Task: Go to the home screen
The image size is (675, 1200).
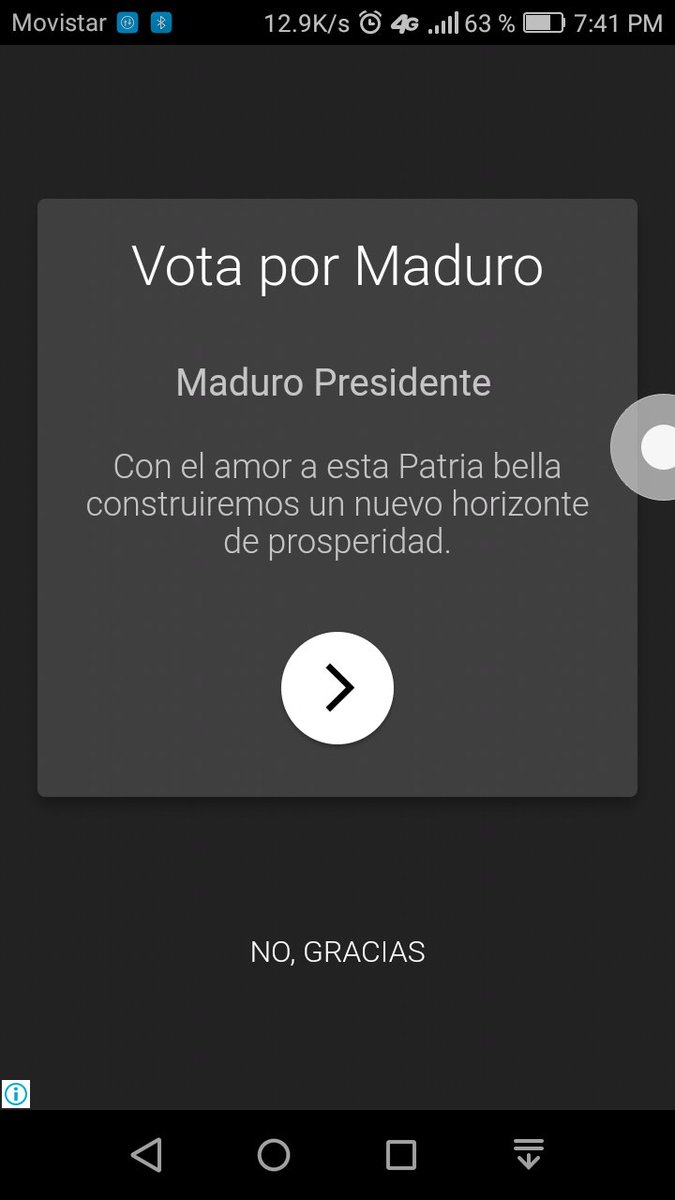Action: click(273, 1155)
